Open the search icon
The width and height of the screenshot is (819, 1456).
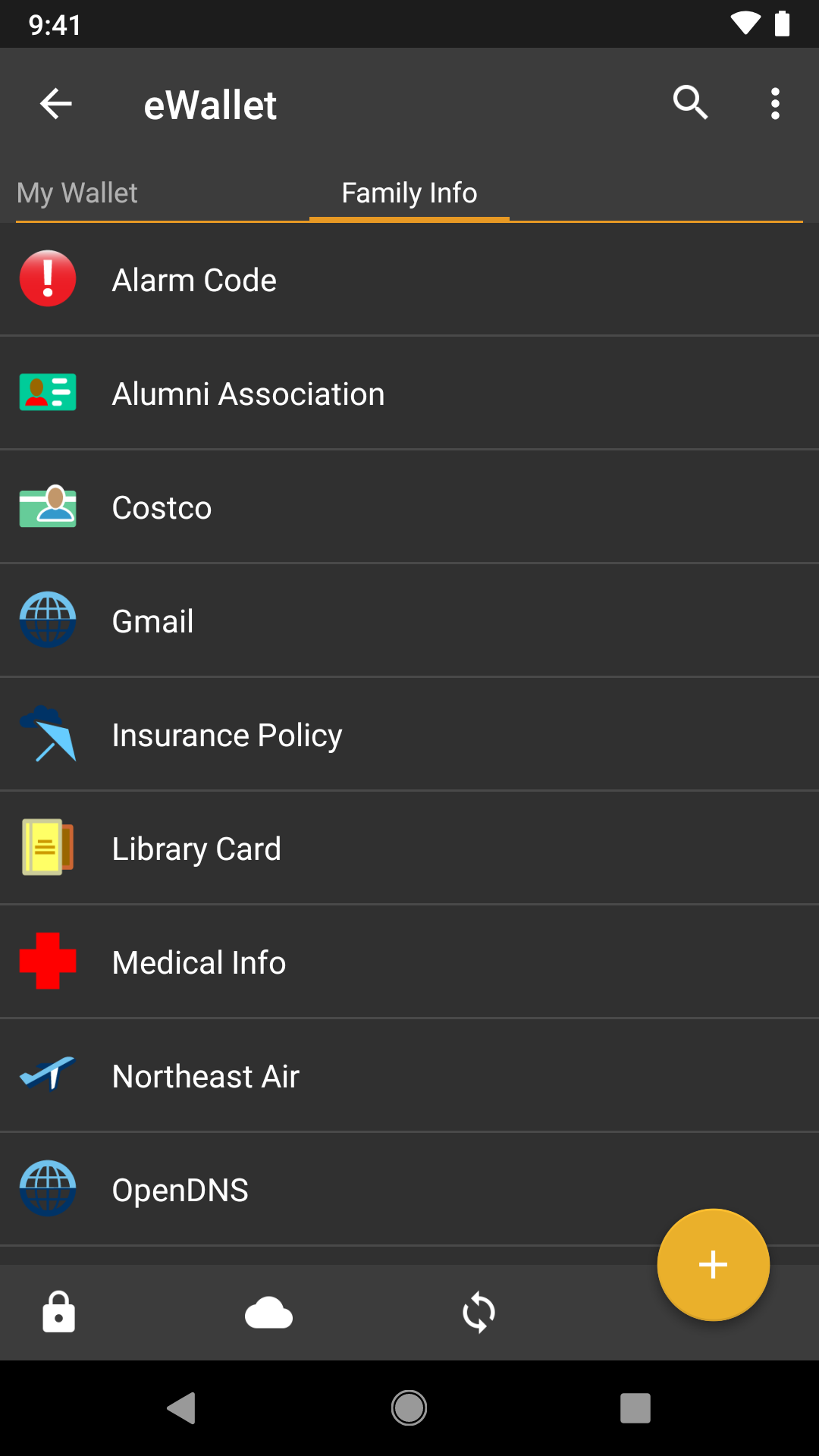point(690,103)
